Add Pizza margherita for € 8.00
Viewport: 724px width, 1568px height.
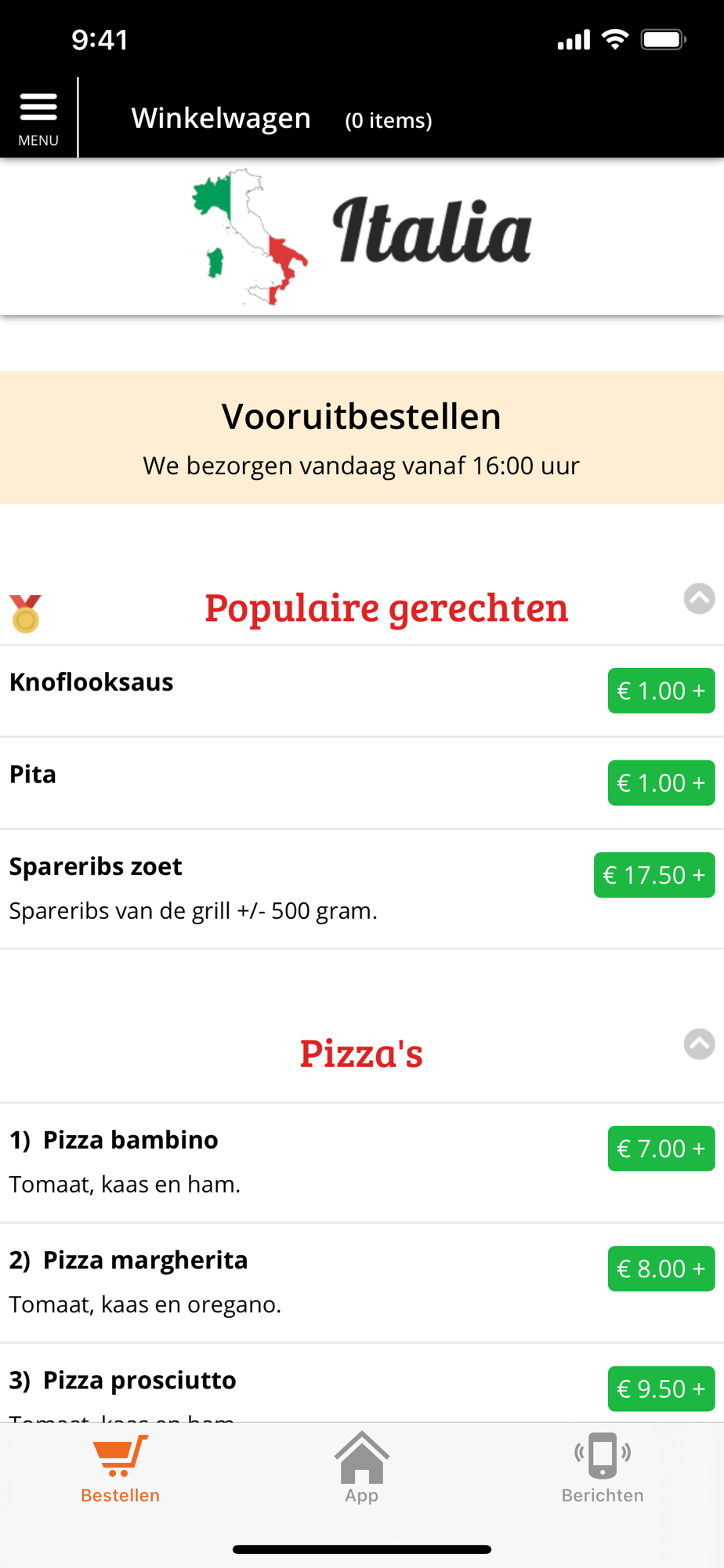click(661, 1269)
